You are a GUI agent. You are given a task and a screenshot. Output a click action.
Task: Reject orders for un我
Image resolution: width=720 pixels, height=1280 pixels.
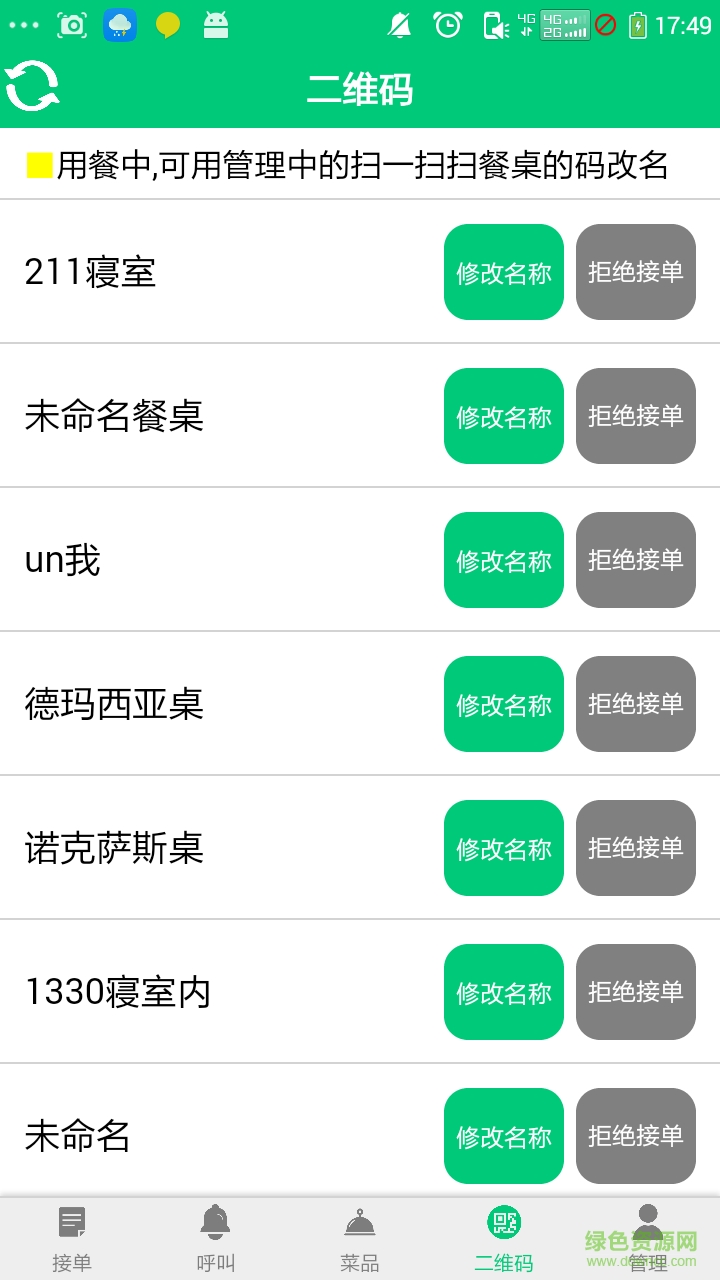click(636, 560)
